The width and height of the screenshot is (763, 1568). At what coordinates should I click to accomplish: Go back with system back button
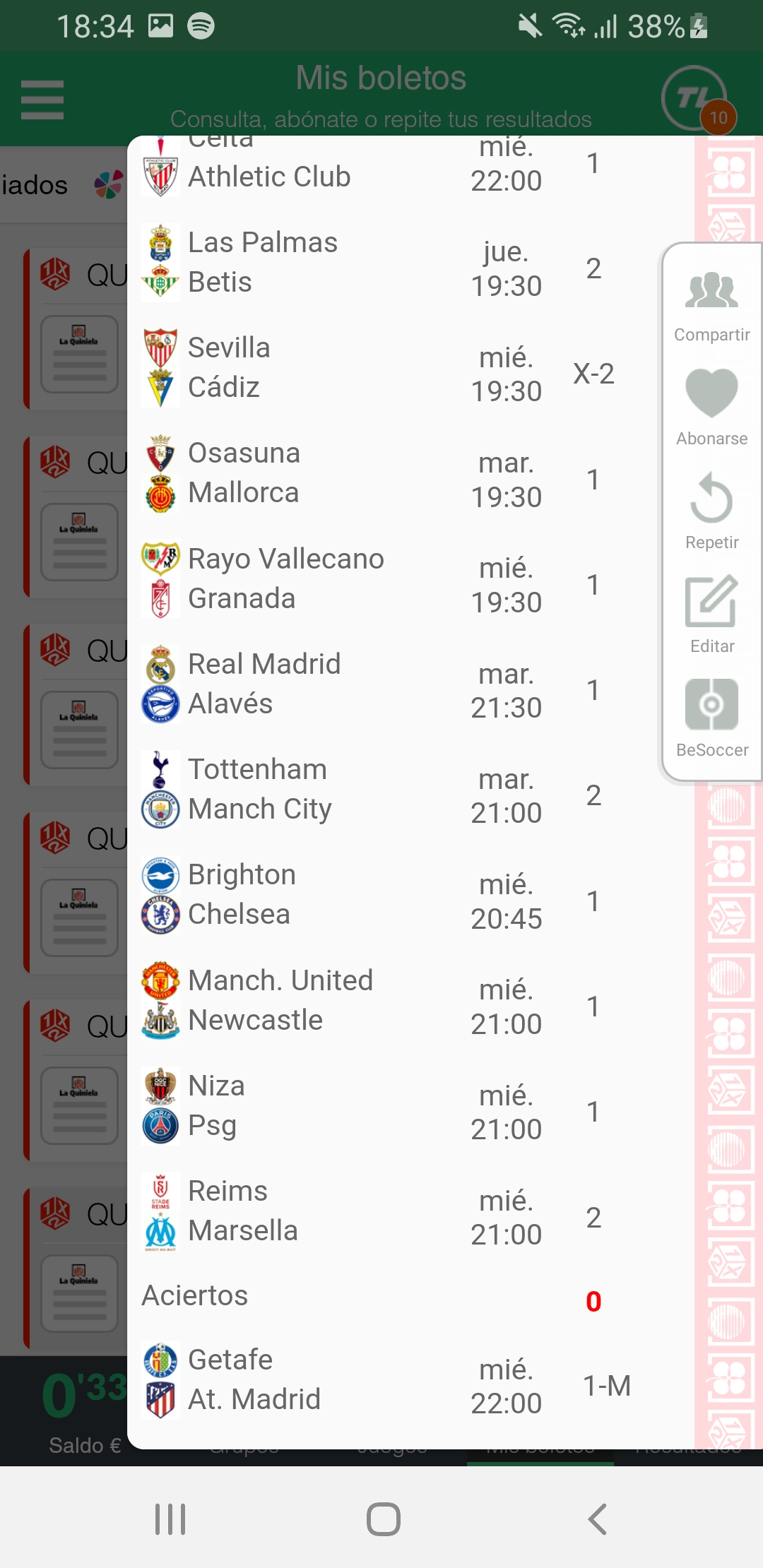coord(598,1519)
